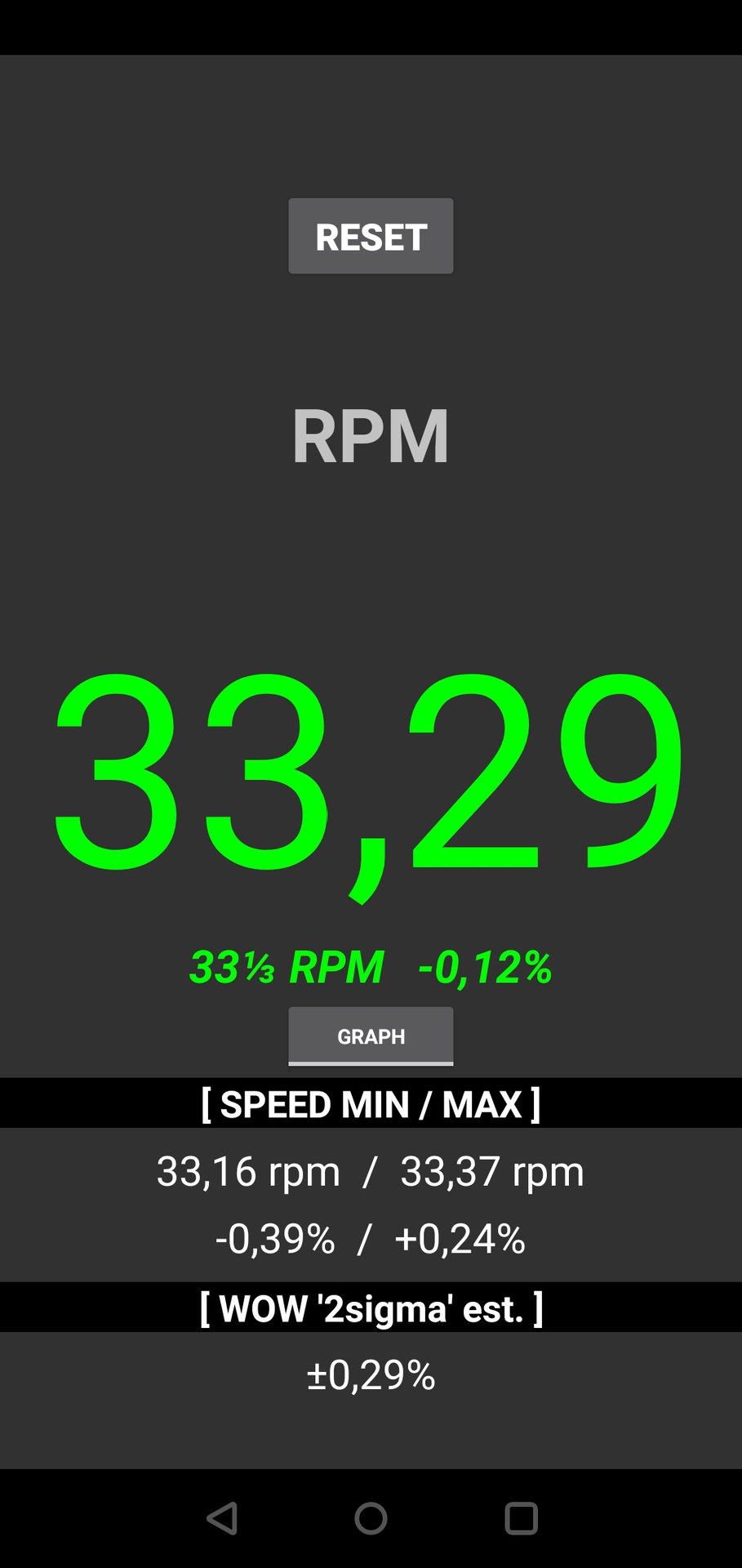Open recent apps overview
742x1568 pixels.
pyautogui.click(x=521, y=1518)
